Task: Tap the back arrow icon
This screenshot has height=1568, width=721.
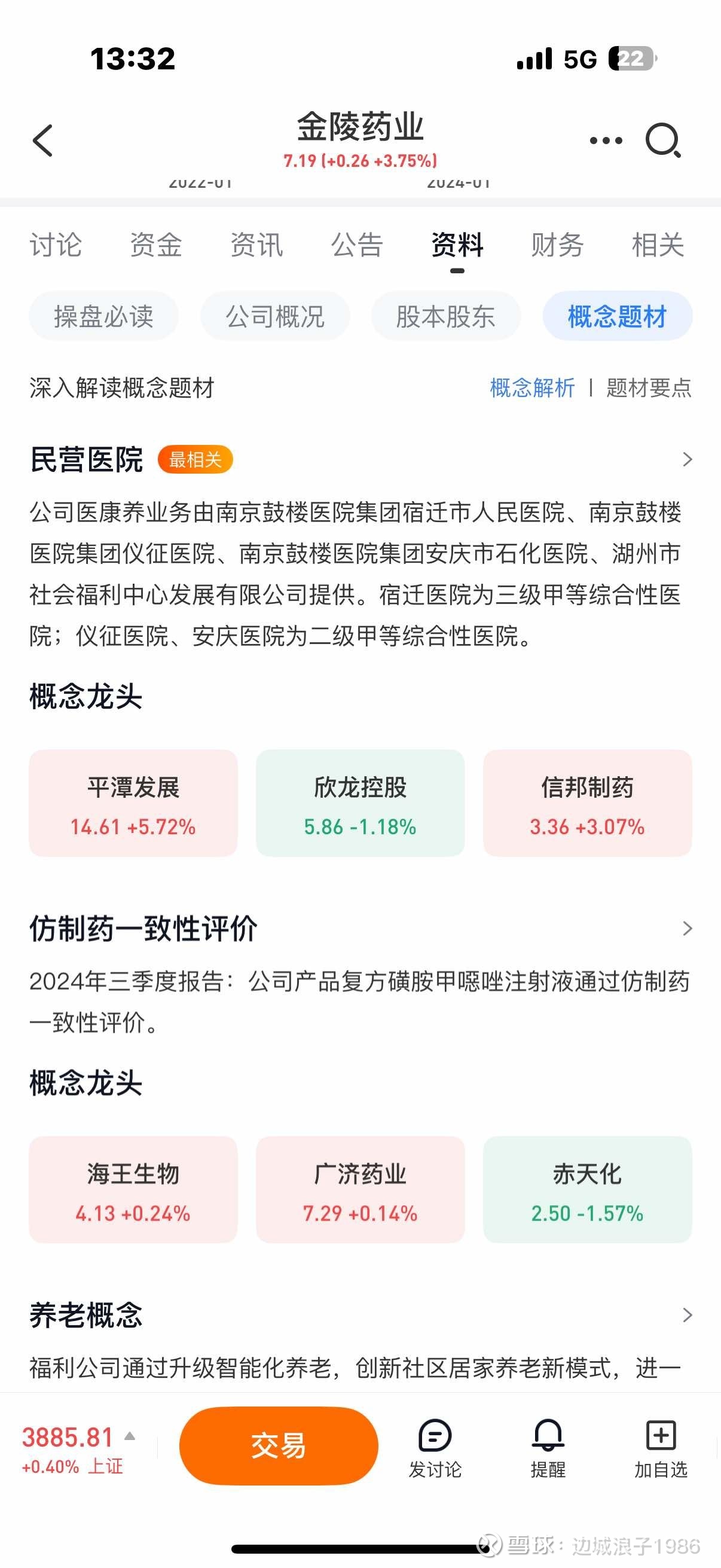Action: tap(42, 140)
